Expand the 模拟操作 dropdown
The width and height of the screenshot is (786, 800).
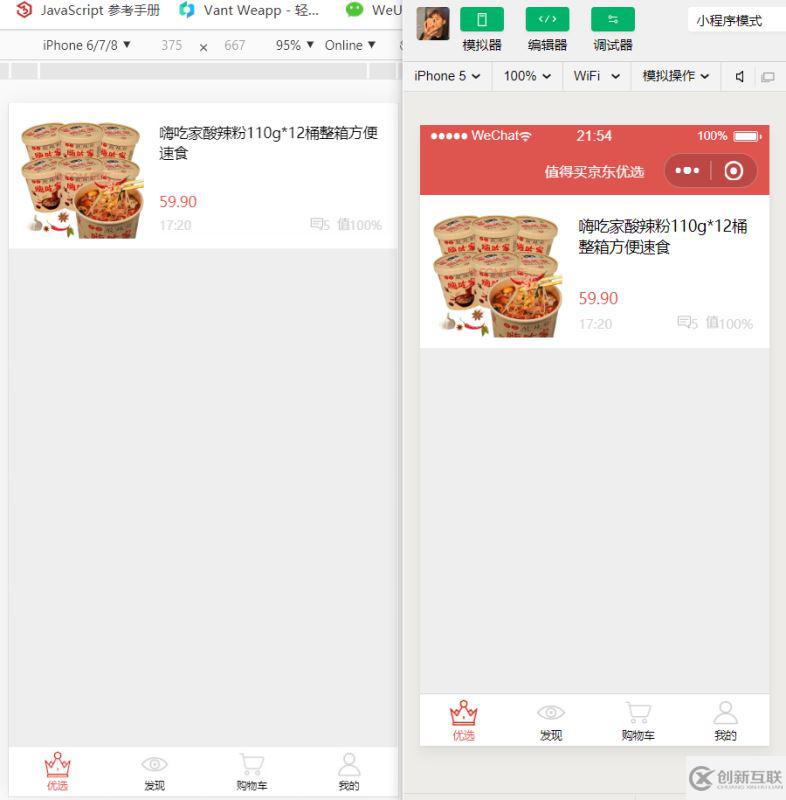click(676, 76)
